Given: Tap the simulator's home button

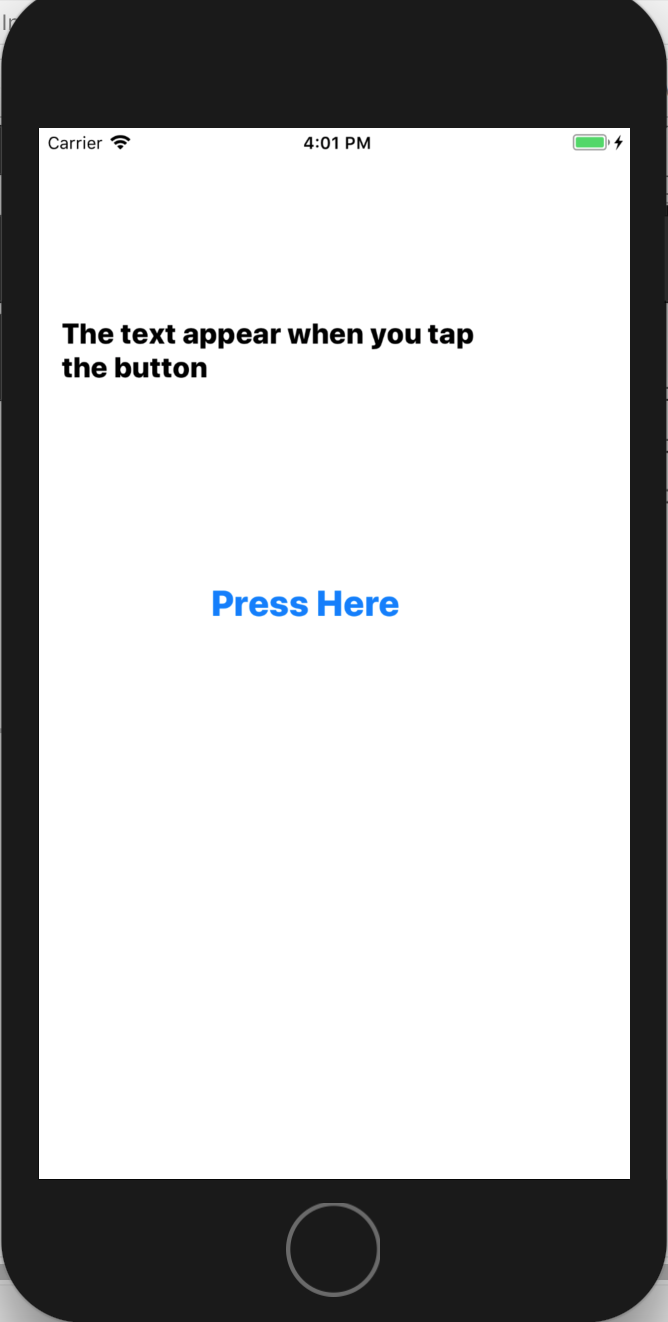Looking at the screenshot, I should [x=333, y=1249].
